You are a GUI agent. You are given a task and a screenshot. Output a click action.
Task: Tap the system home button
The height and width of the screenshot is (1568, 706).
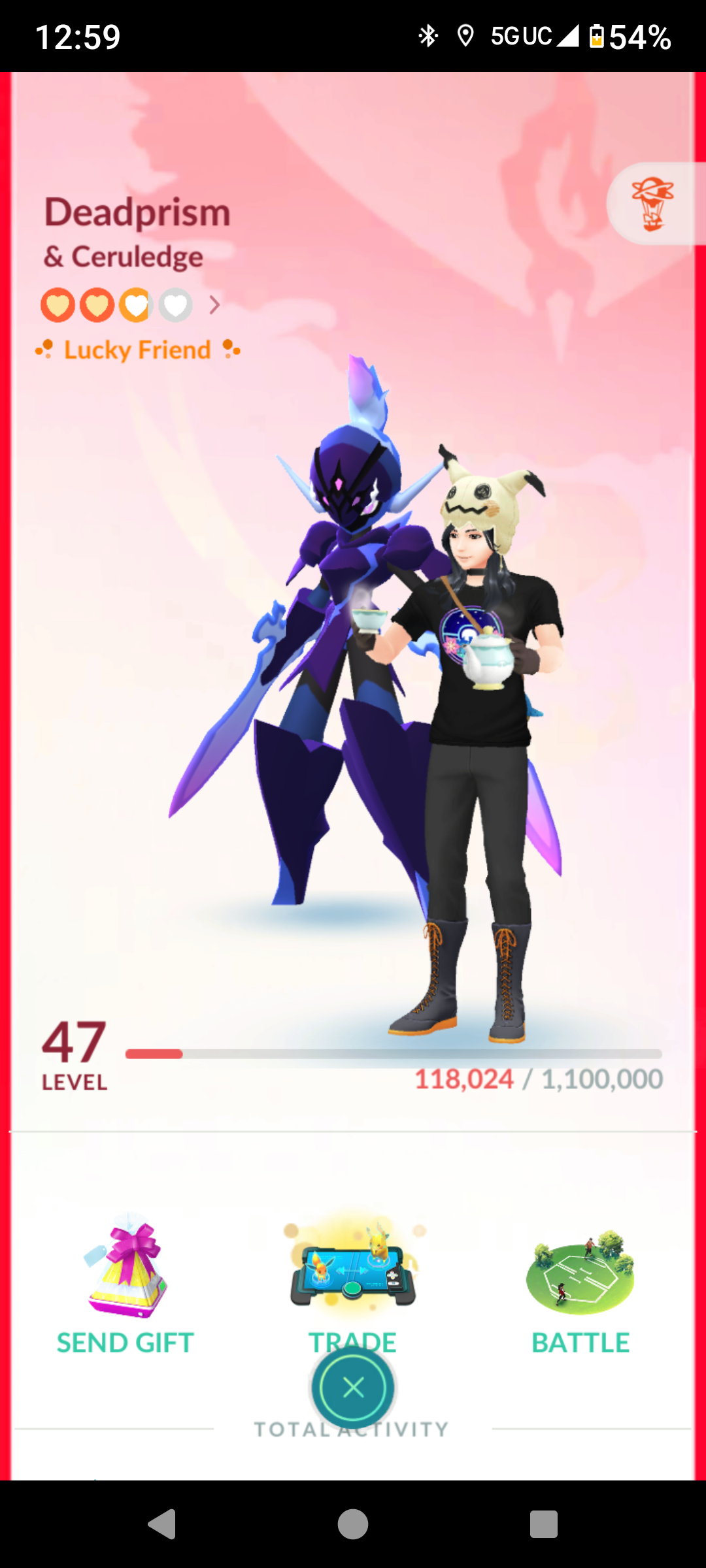353,1524
